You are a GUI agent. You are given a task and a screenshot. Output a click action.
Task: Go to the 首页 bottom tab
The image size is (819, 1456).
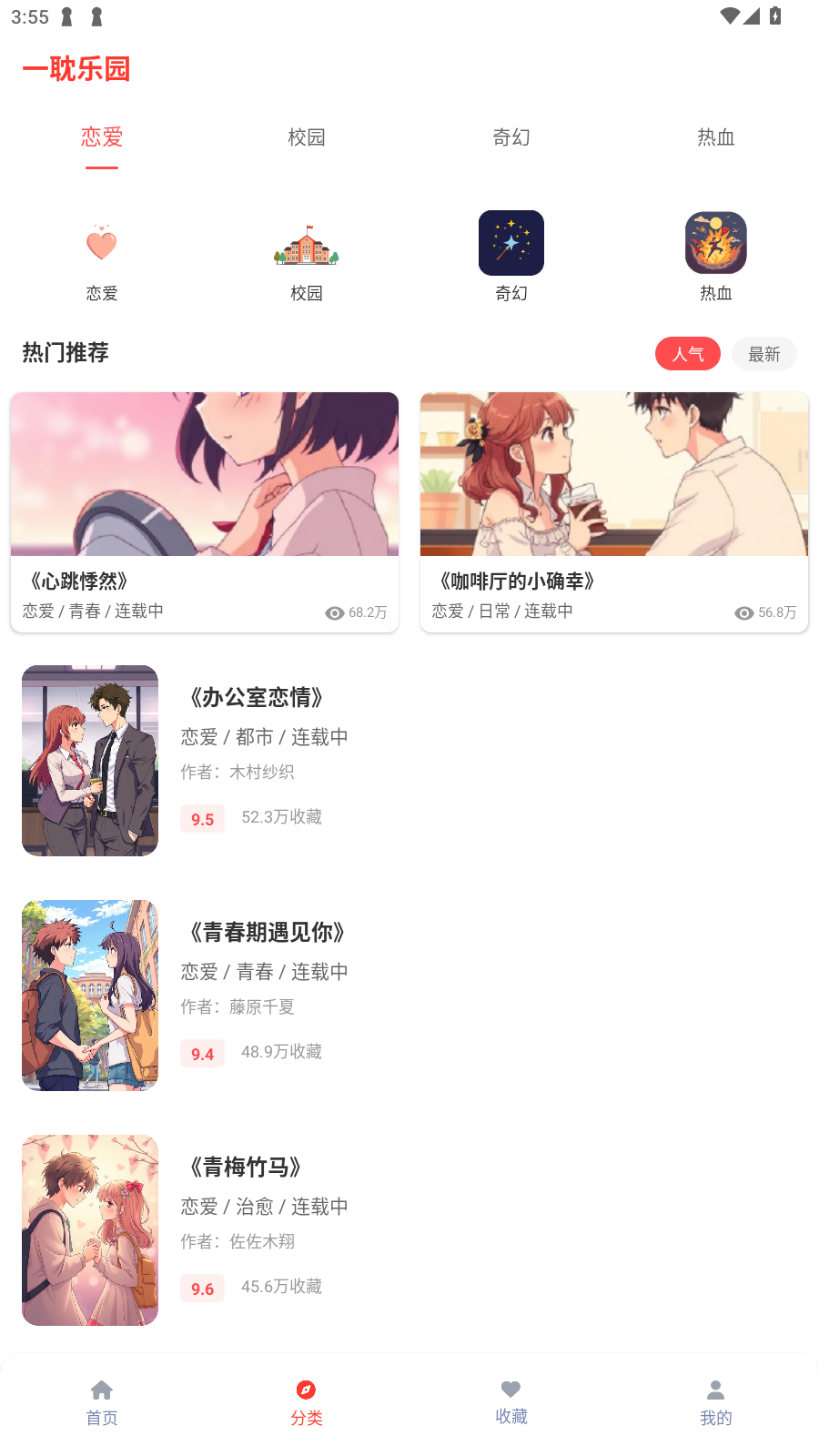coord(102,1401)
